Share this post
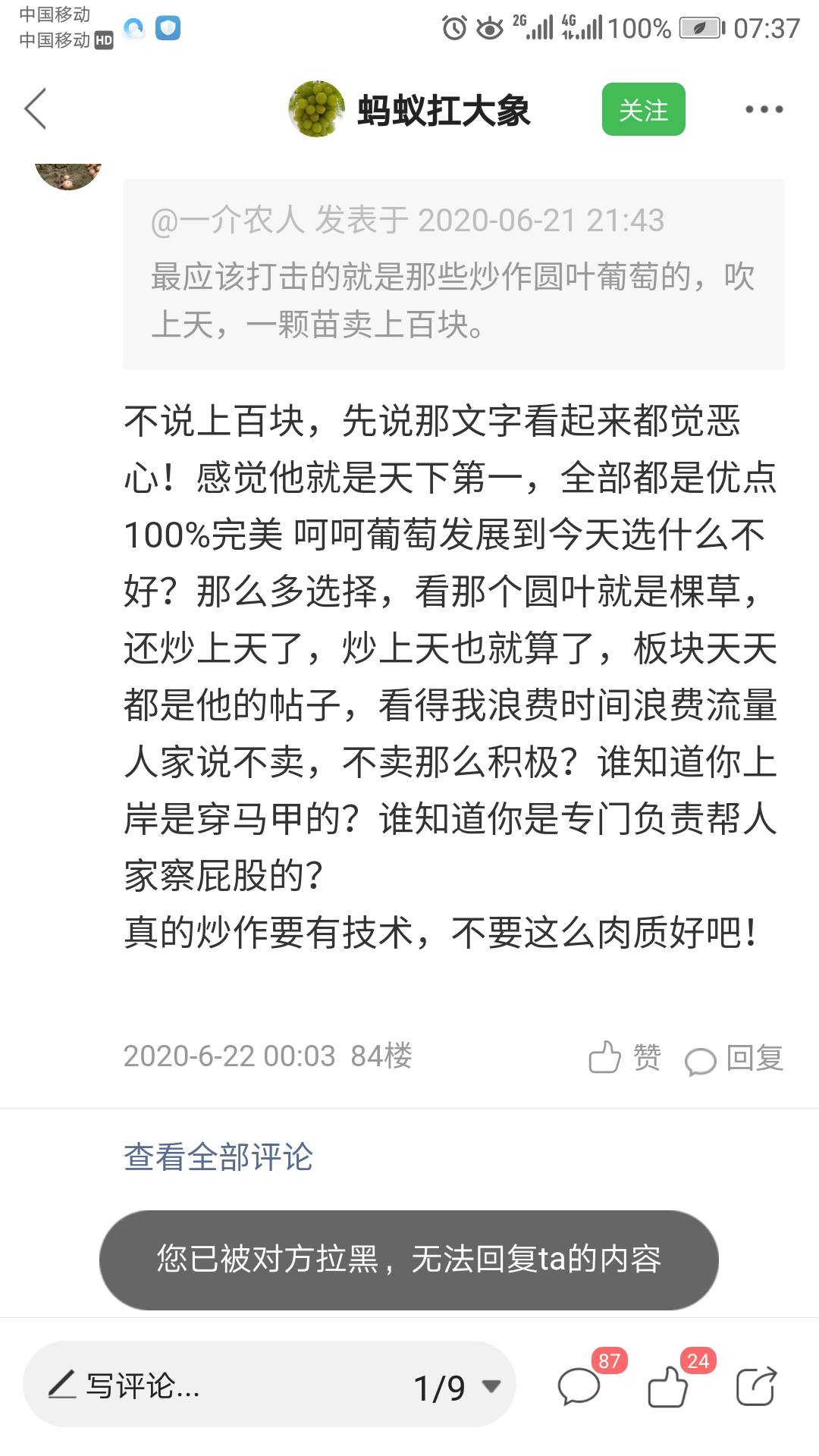Image resolution: width=819 pixels, height=1456 pixels. click(x=756, y=1387)
